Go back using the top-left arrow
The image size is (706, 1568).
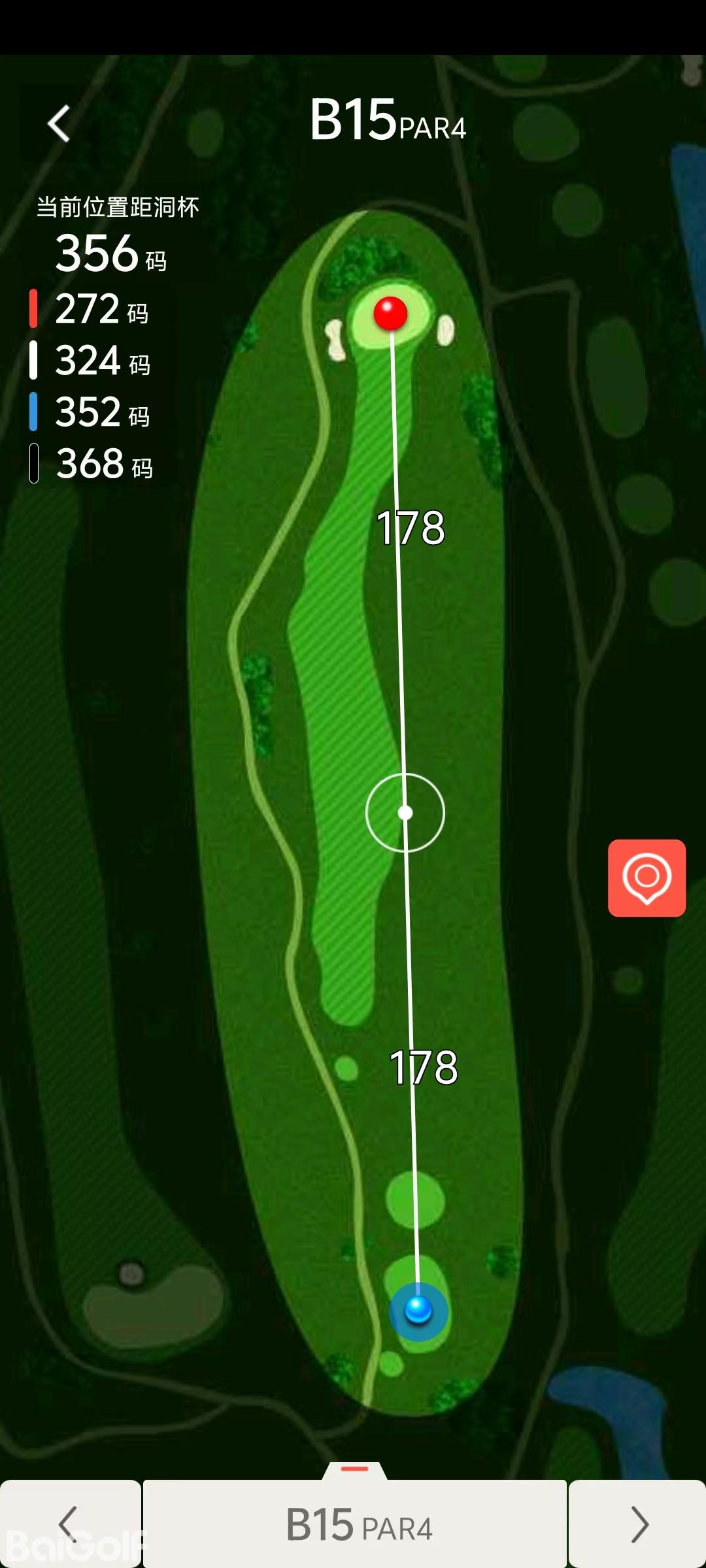tap(59, 123)
